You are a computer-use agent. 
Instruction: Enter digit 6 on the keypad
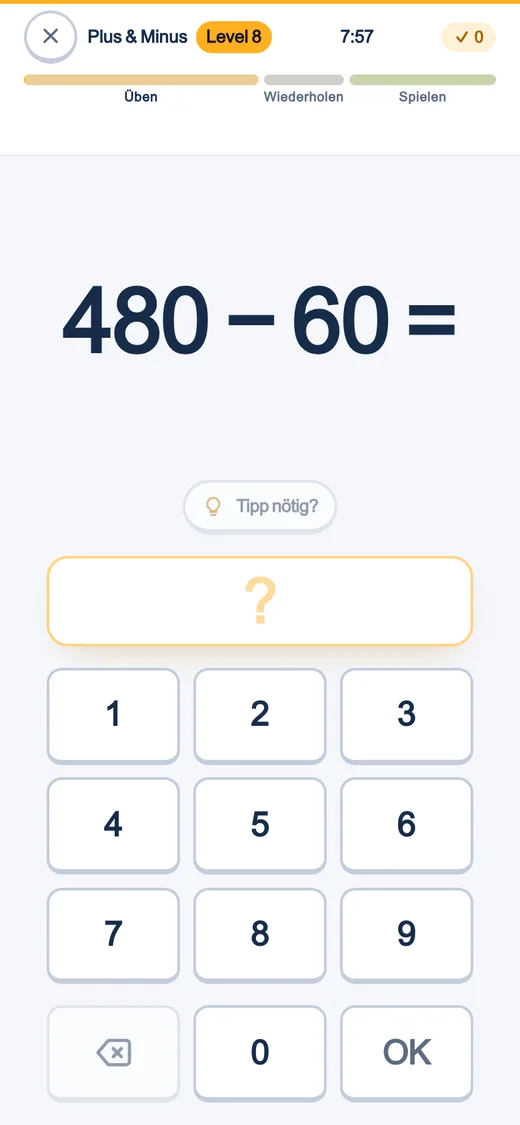click(407, 824)
